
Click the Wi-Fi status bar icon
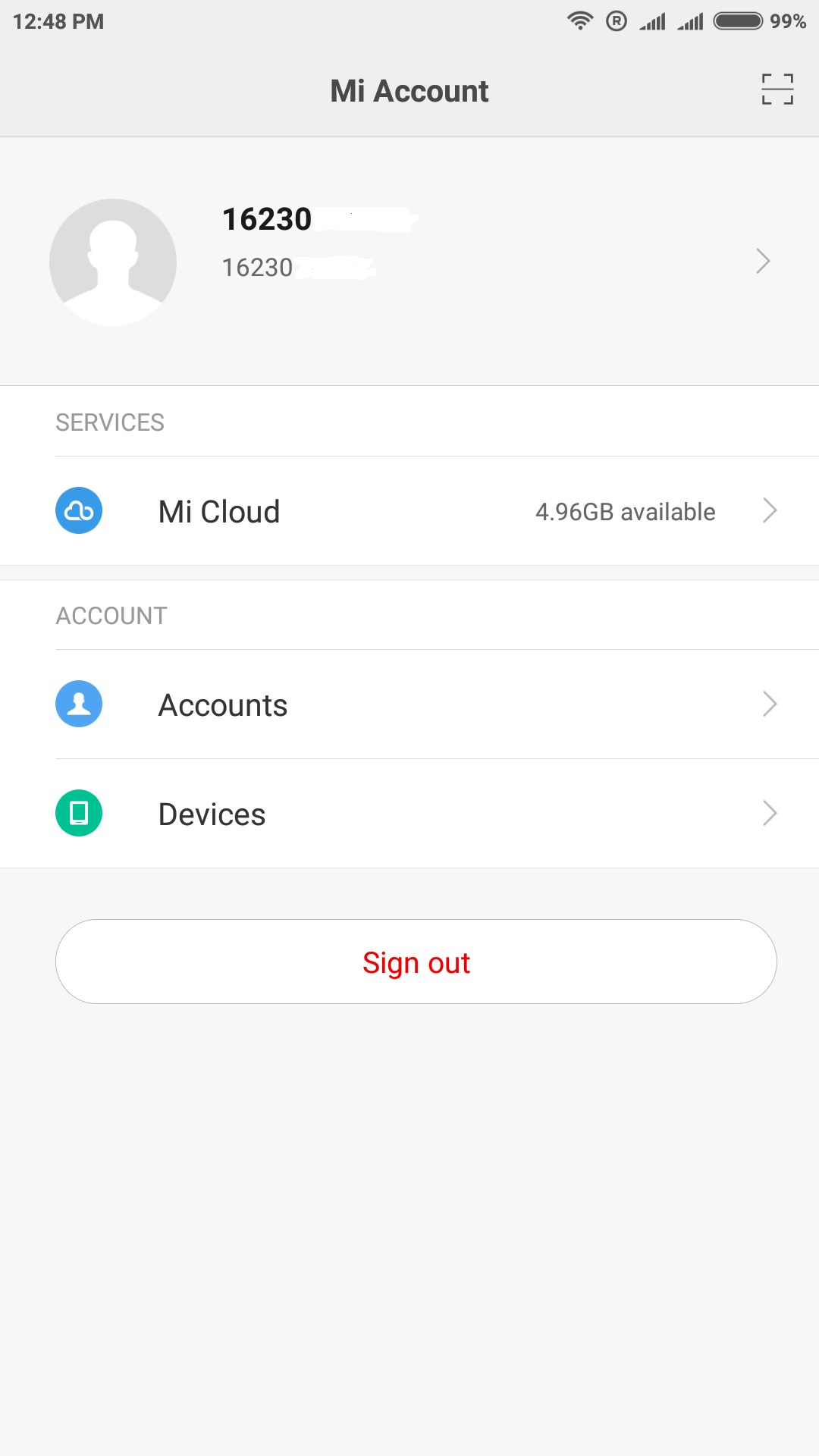click(581, 21)
